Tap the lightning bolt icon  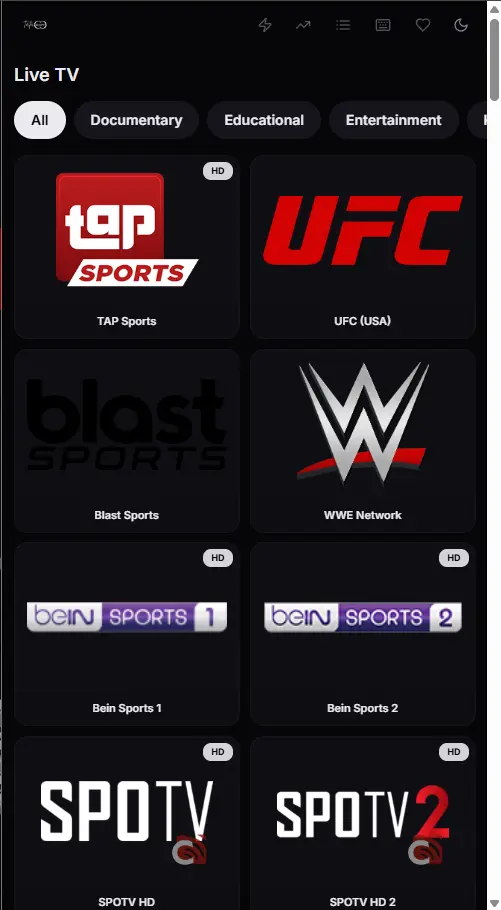pyautogui.click(x=265, y=25)
